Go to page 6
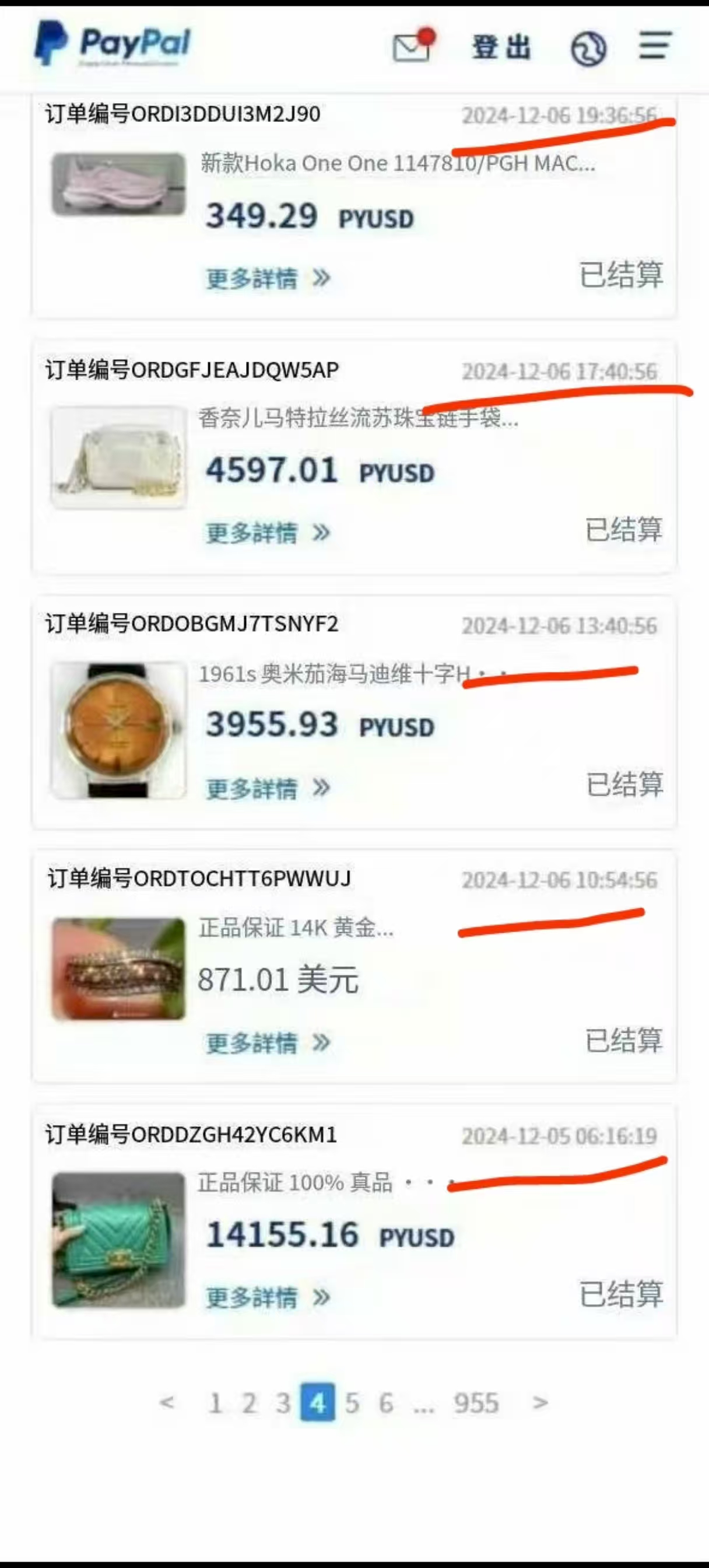Viewport: 709px width, 1568px height. (x=386, y=1403)
